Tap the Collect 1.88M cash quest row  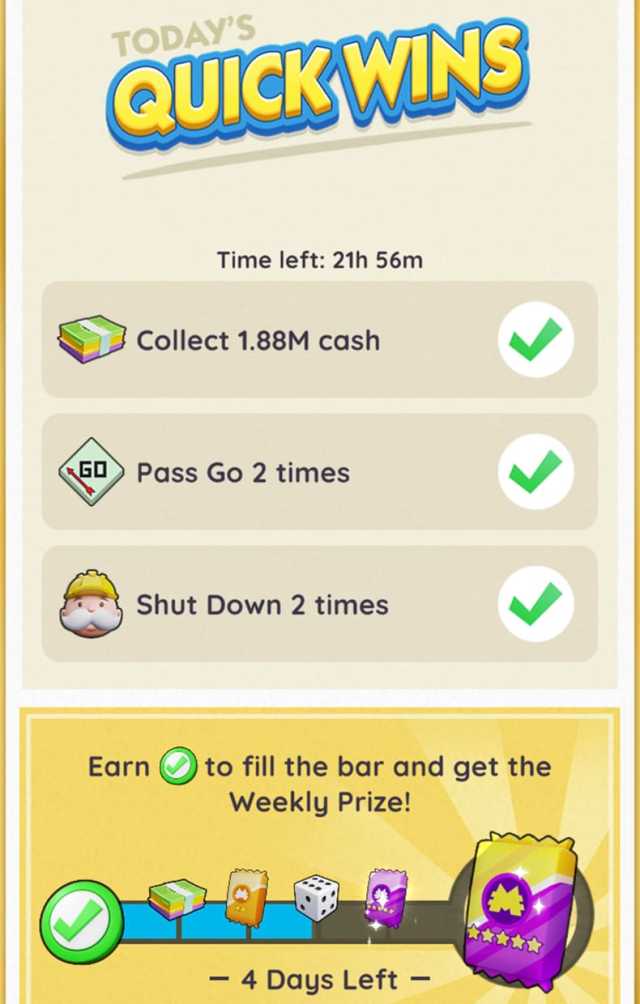[318, 340]
